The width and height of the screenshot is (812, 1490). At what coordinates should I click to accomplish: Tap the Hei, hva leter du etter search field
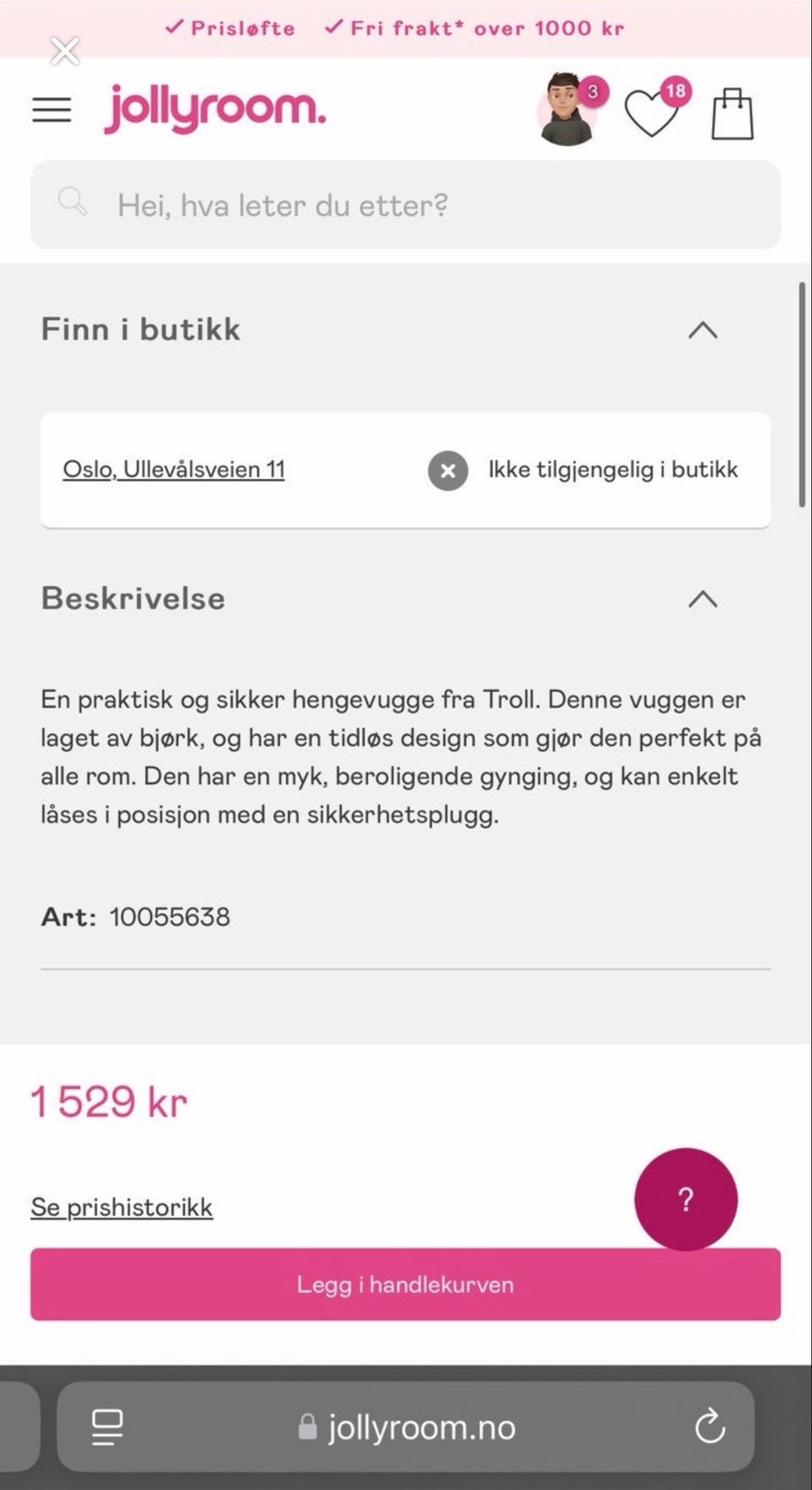click(x=283, y=205)
